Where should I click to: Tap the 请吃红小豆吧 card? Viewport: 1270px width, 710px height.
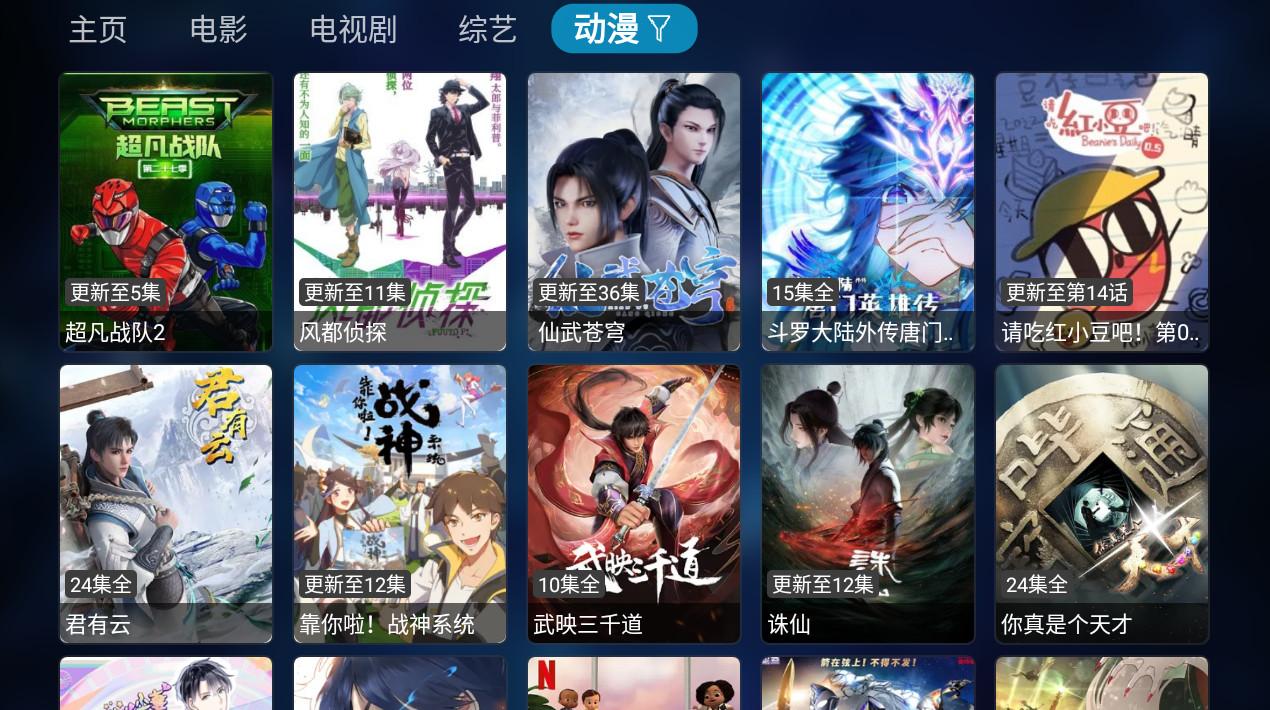click(1102, 211)
